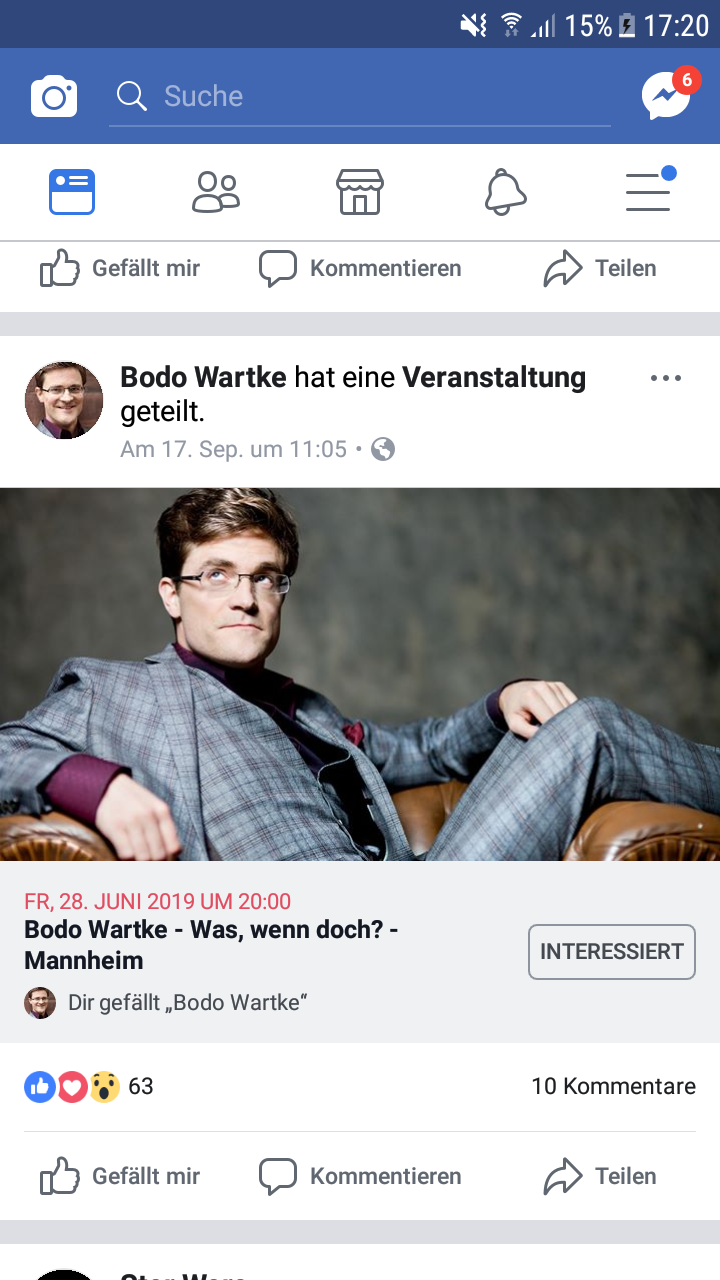Viewport: 720px width, 1280px height.
Task: Open options menu for Bodo Wartke's post
Action: 665,378
